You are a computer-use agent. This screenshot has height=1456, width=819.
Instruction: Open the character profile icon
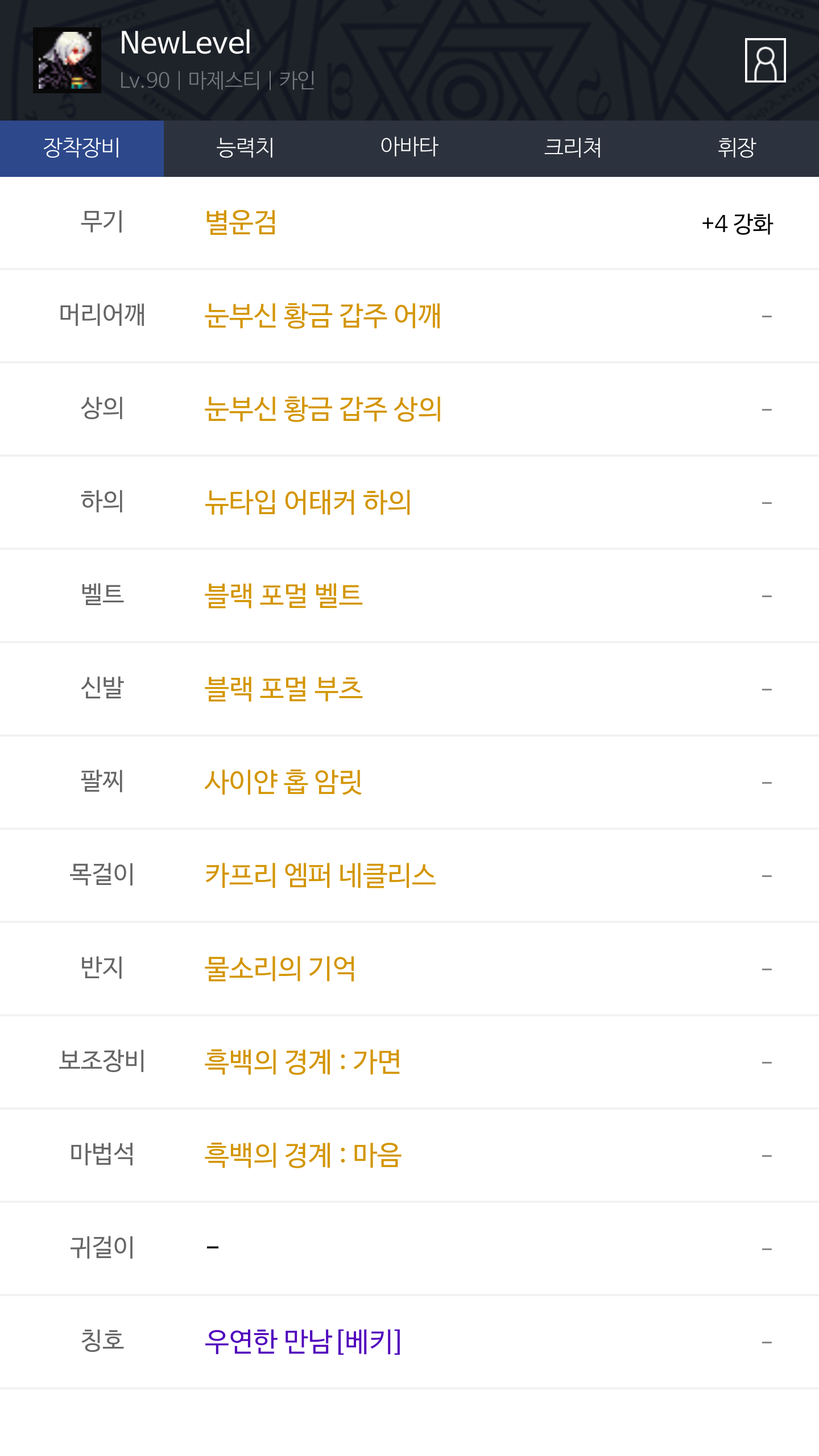tap(765, 60)
